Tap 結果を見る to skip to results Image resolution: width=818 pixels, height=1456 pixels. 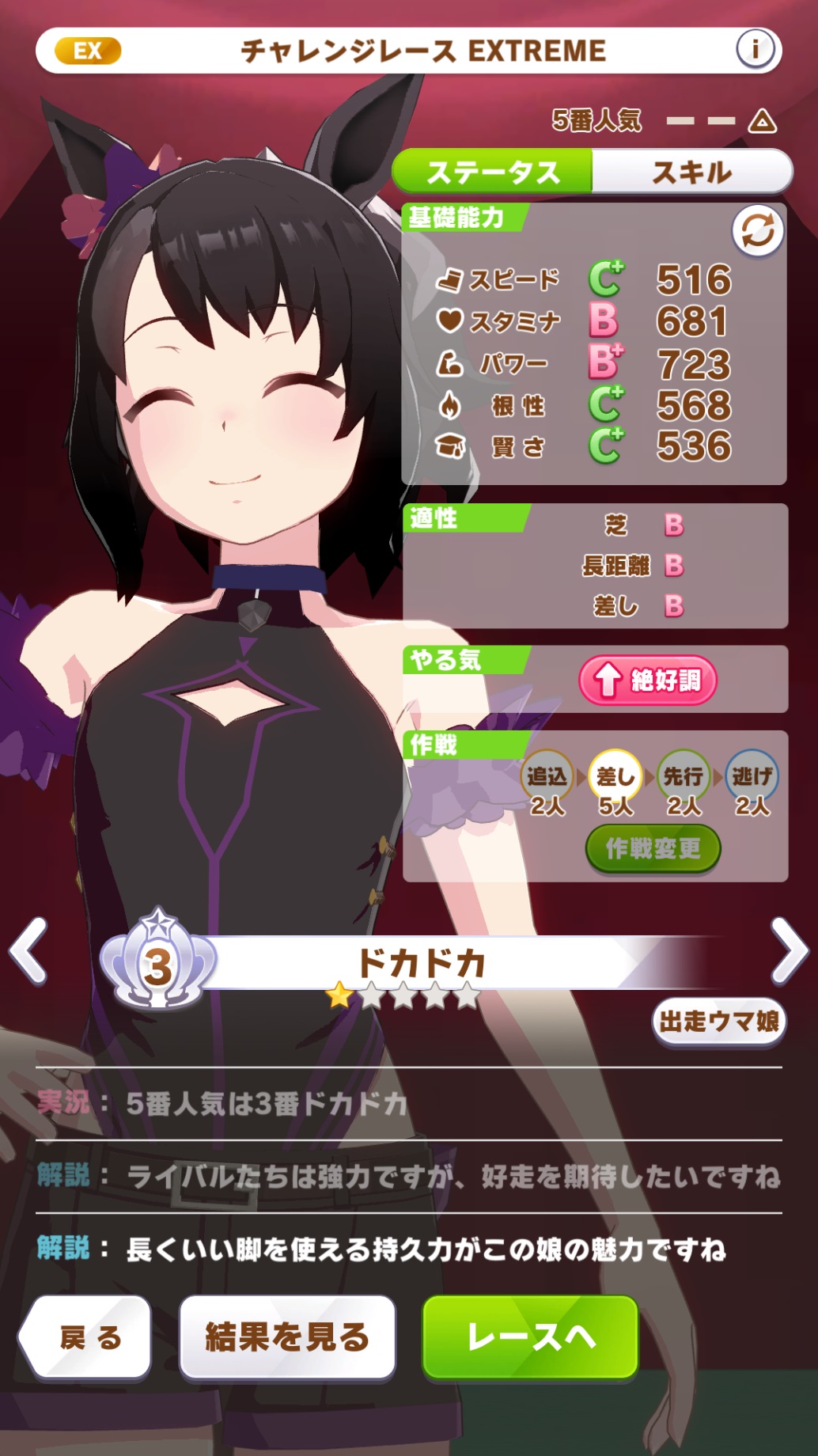[x=287, y=1337]
